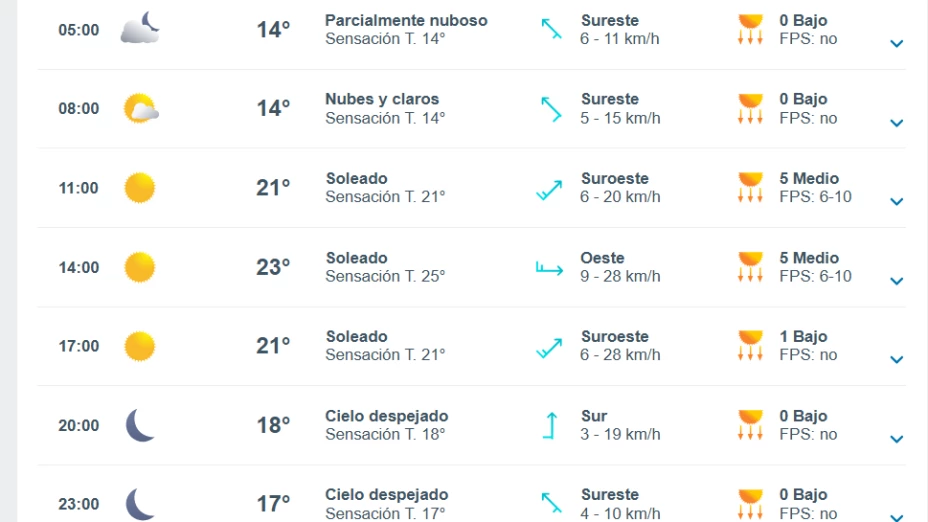This screenshot has height=522, width=928.
Task: Show more details for 17:00
Action: 896,360
